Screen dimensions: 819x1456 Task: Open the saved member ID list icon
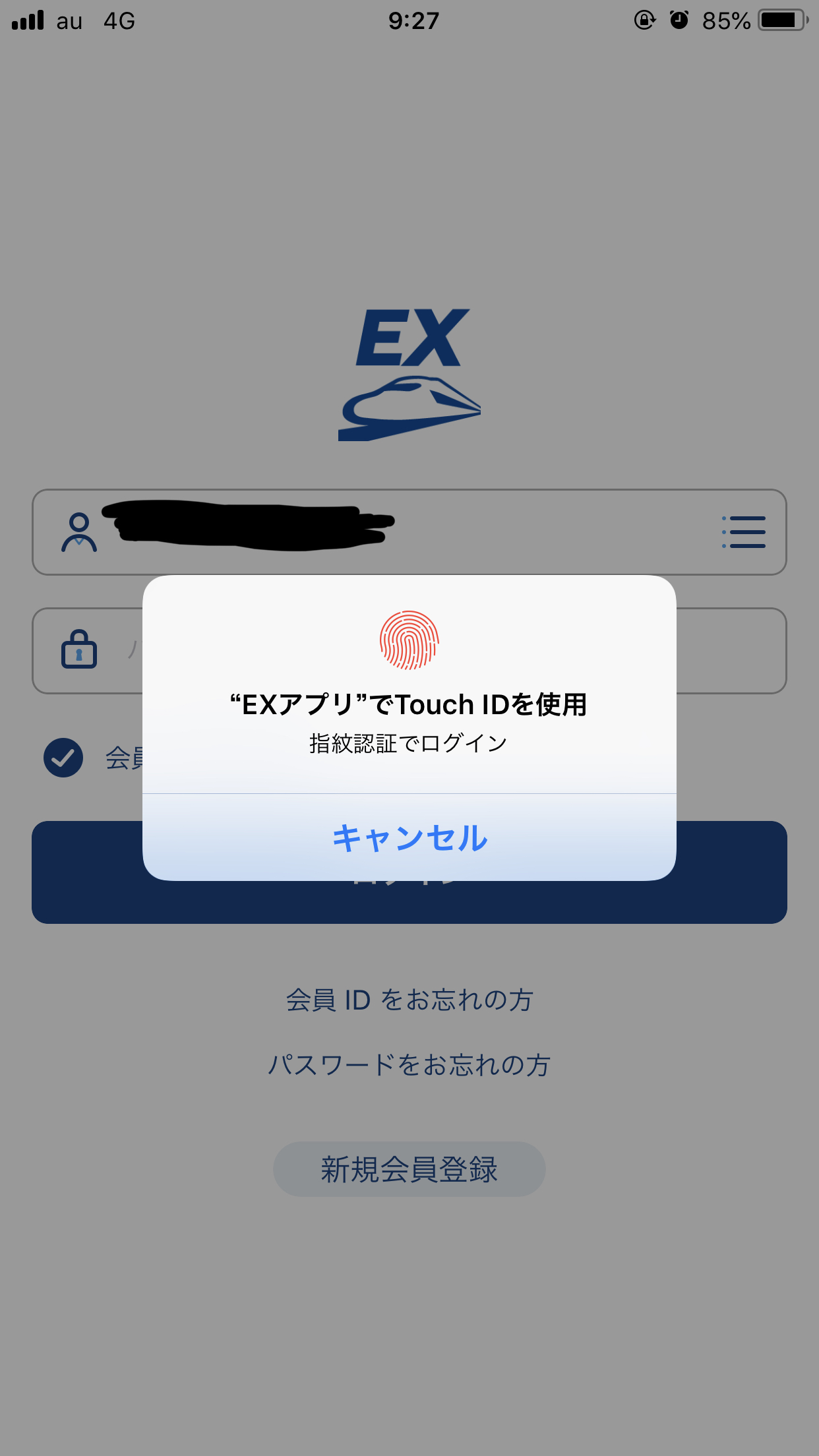(x=743, y=532)
